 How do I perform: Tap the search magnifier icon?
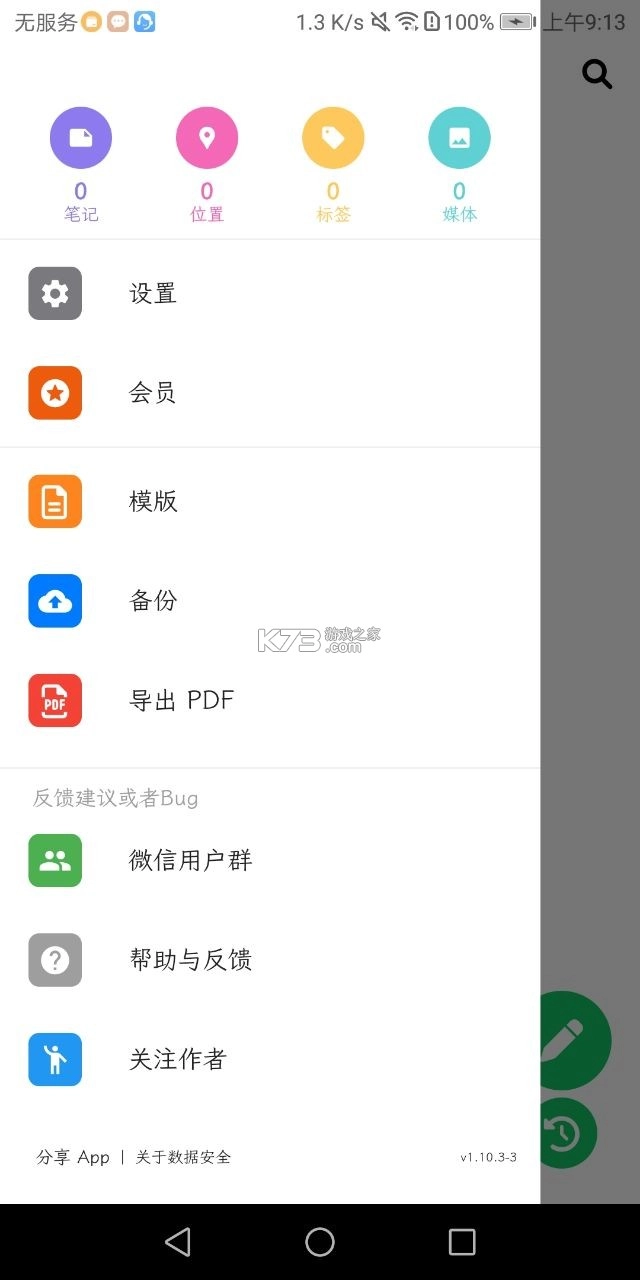pyautogui.click(x=597, y=73)
